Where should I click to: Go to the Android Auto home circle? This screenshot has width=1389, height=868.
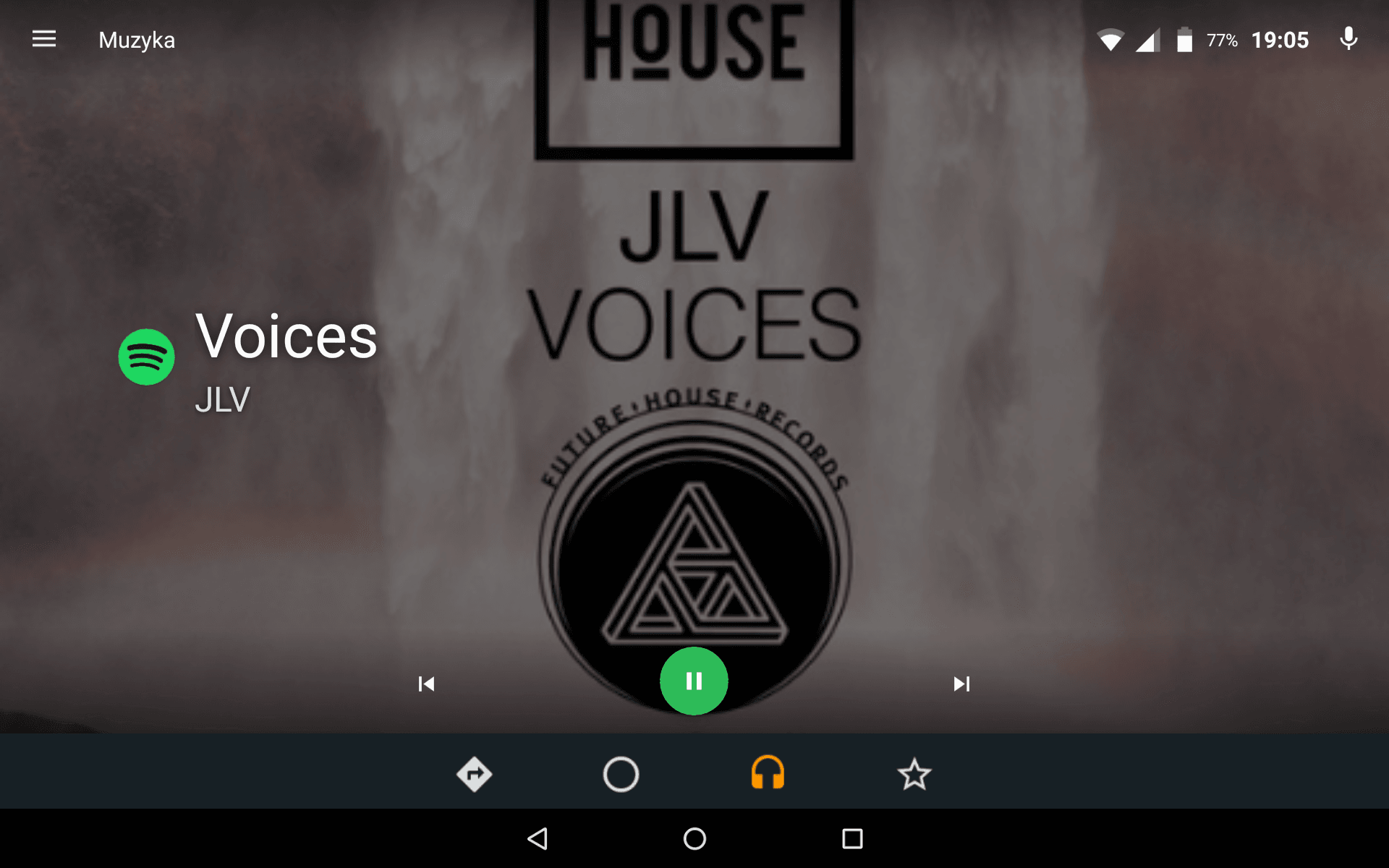point(621,775)
